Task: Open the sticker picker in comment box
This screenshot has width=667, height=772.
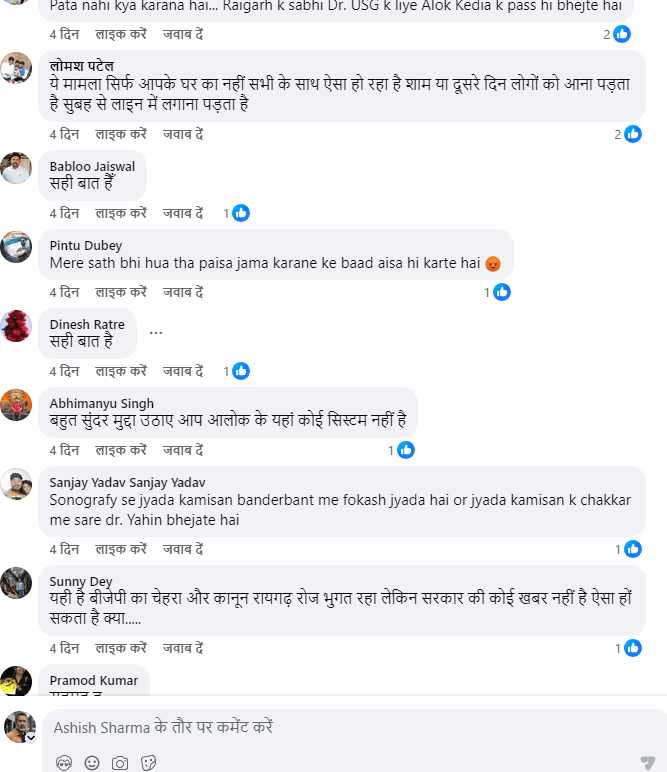Action: pyautogui.click(x=148, y=763)
